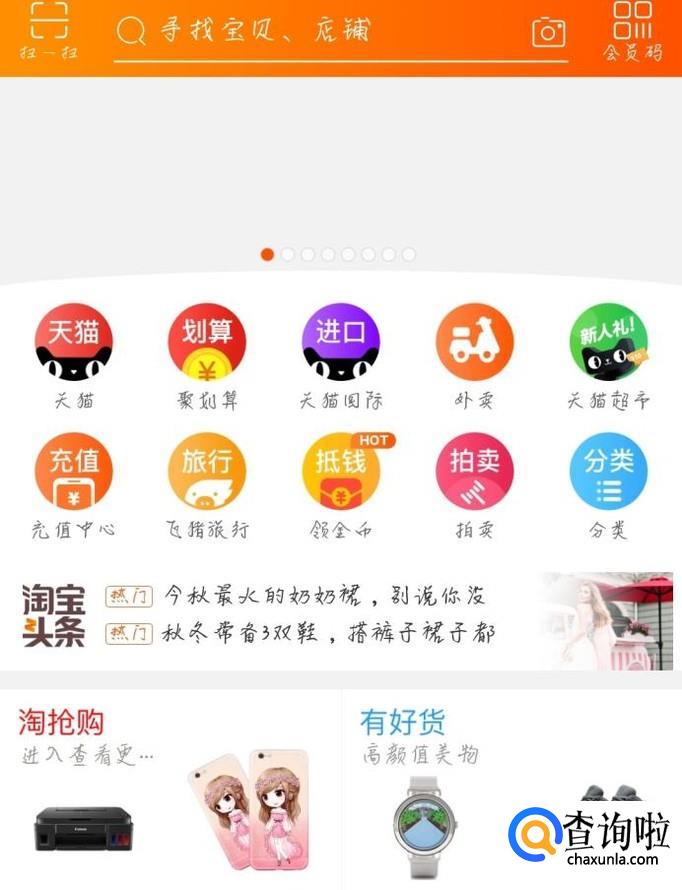Open the 有好货 card
Image resolution: width=682 pixels, height=890 pixels.
(x=510, y=785)
